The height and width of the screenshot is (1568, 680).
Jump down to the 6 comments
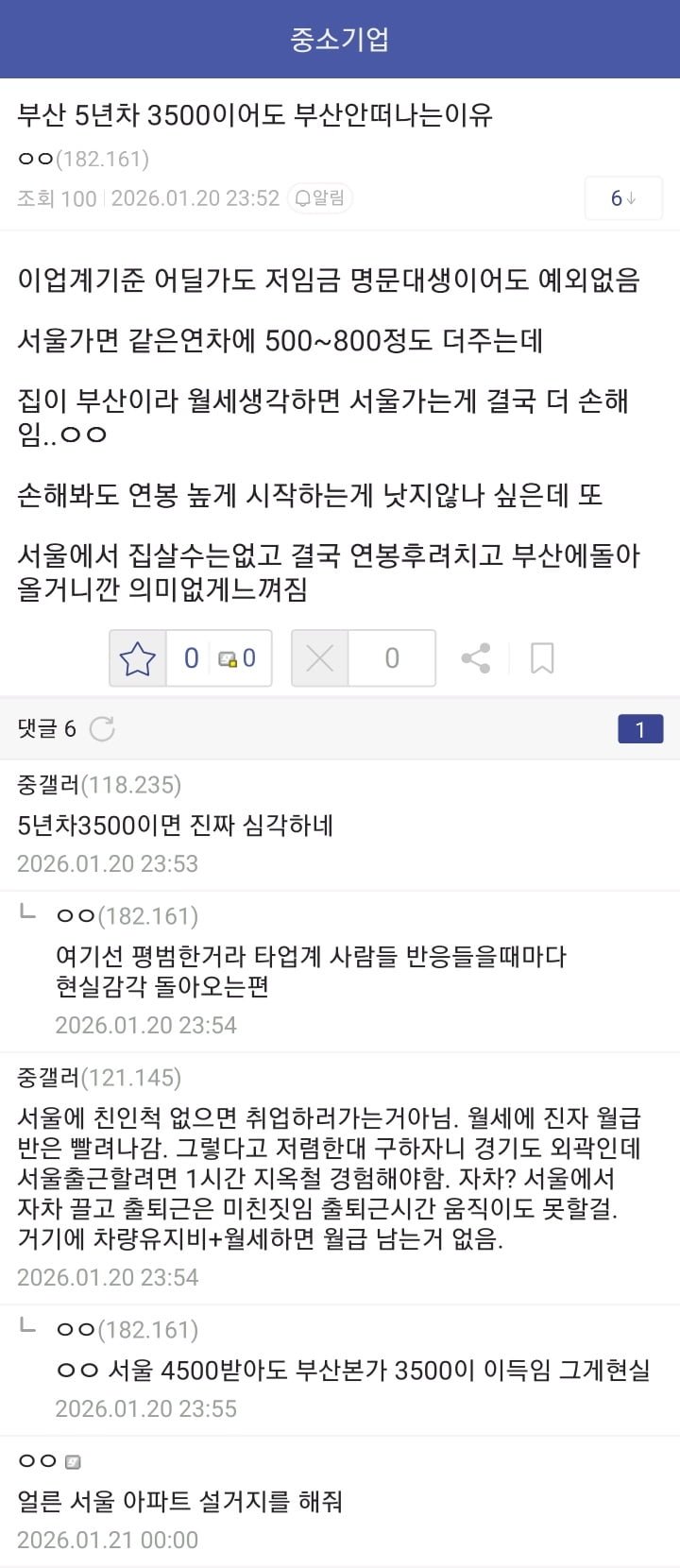(x=623, y=198)
